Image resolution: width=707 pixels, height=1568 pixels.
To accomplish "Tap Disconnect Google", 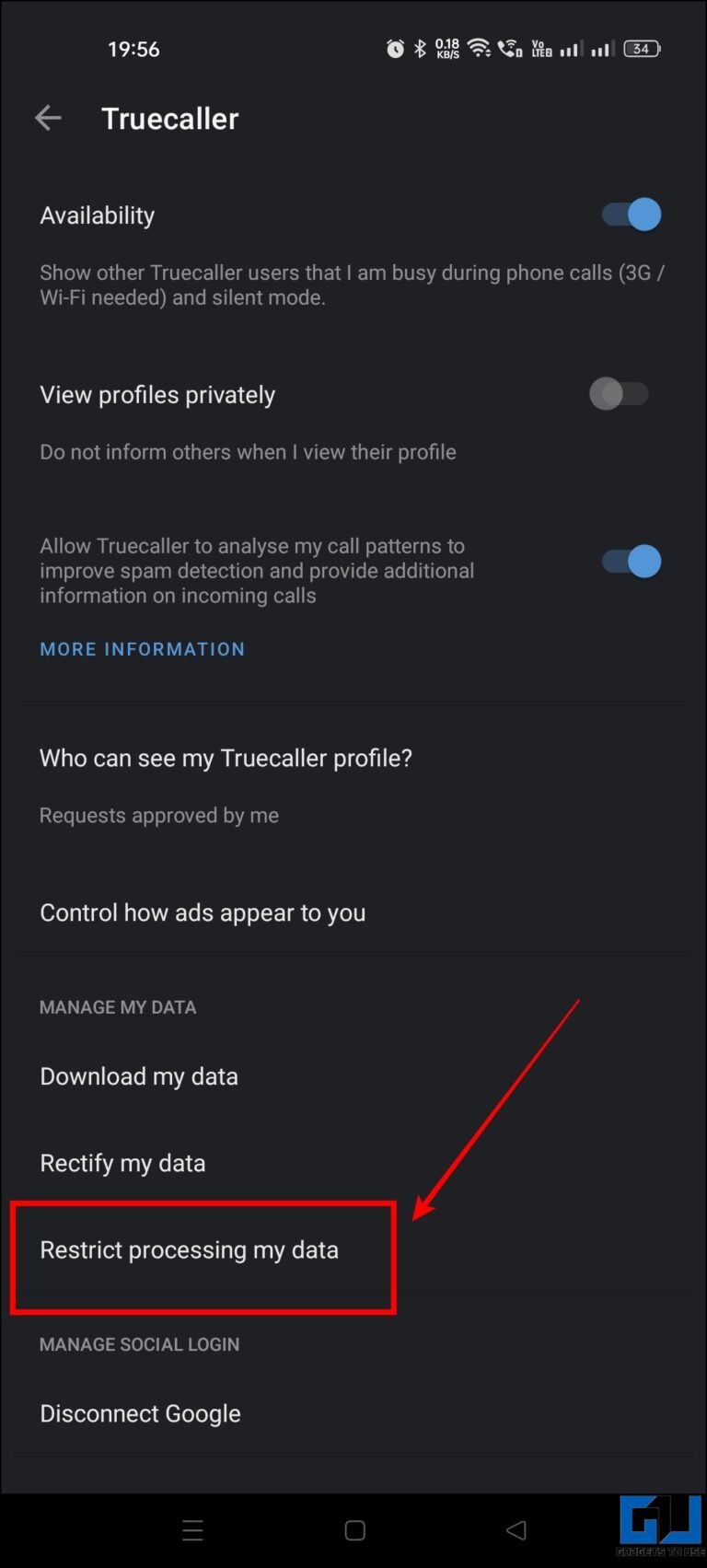I will coord(353,1413).
